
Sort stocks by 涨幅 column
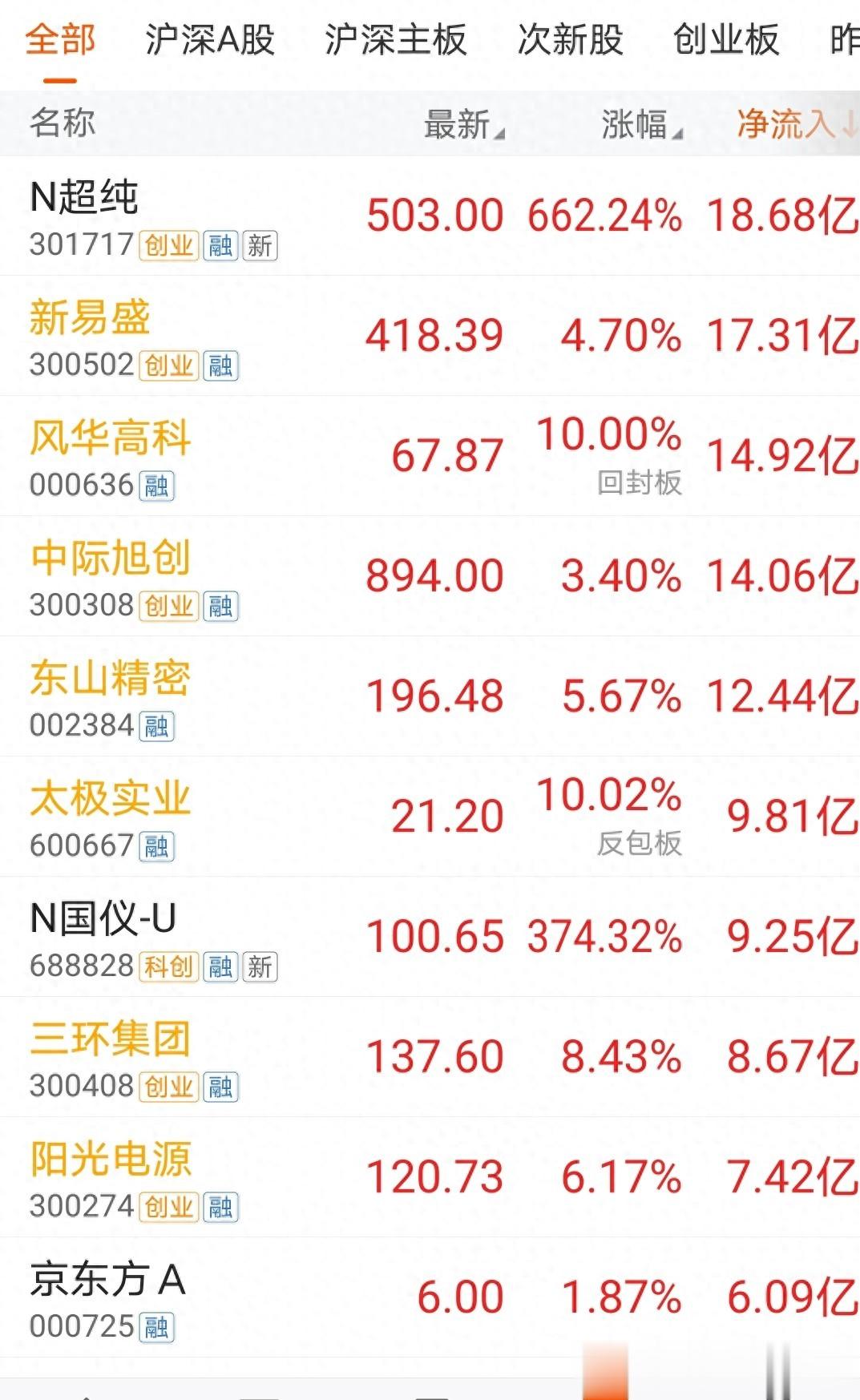[x=642, y=124]
